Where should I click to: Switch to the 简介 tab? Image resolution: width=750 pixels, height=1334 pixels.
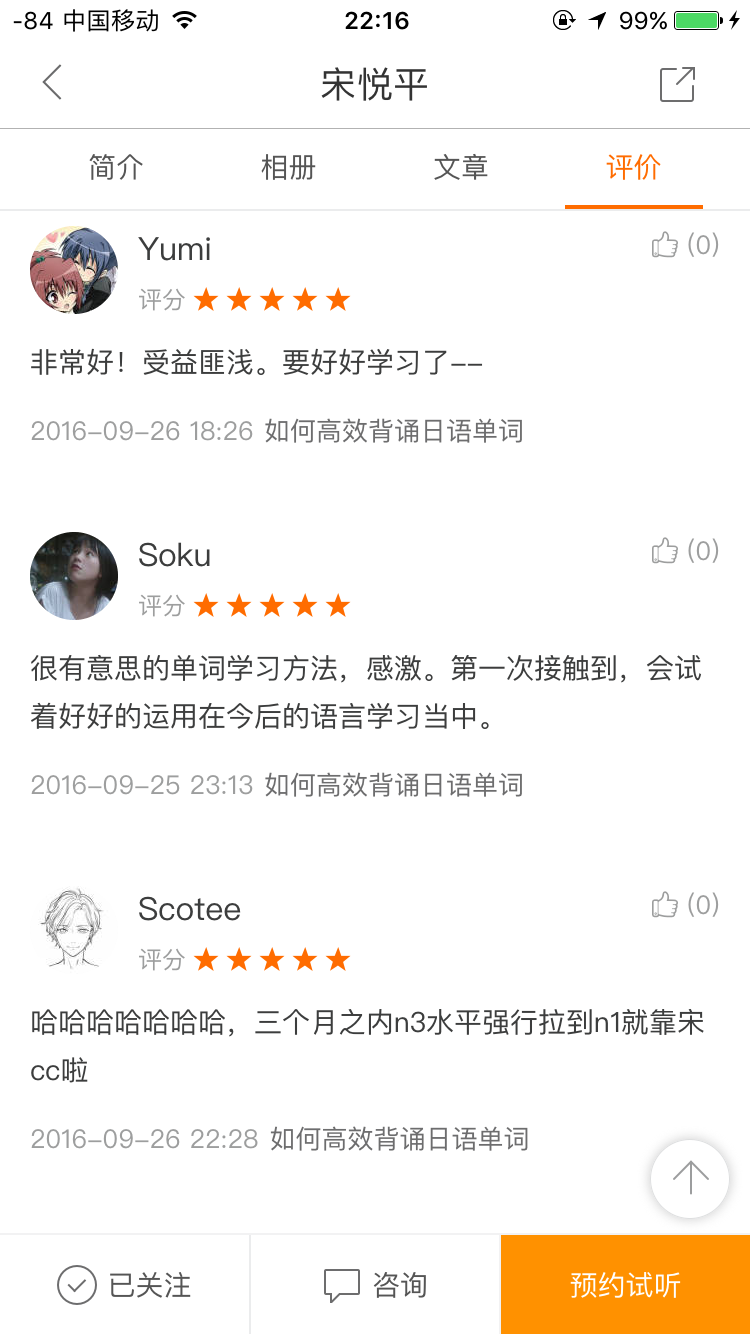click(116, 168)
